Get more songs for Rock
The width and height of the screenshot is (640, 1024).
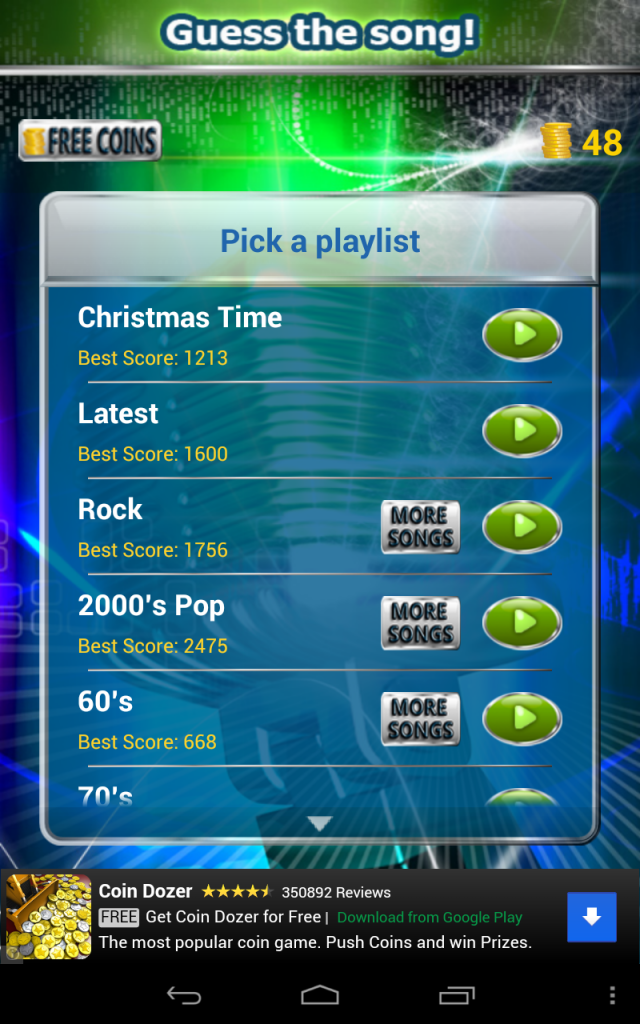tap(420, 527)
